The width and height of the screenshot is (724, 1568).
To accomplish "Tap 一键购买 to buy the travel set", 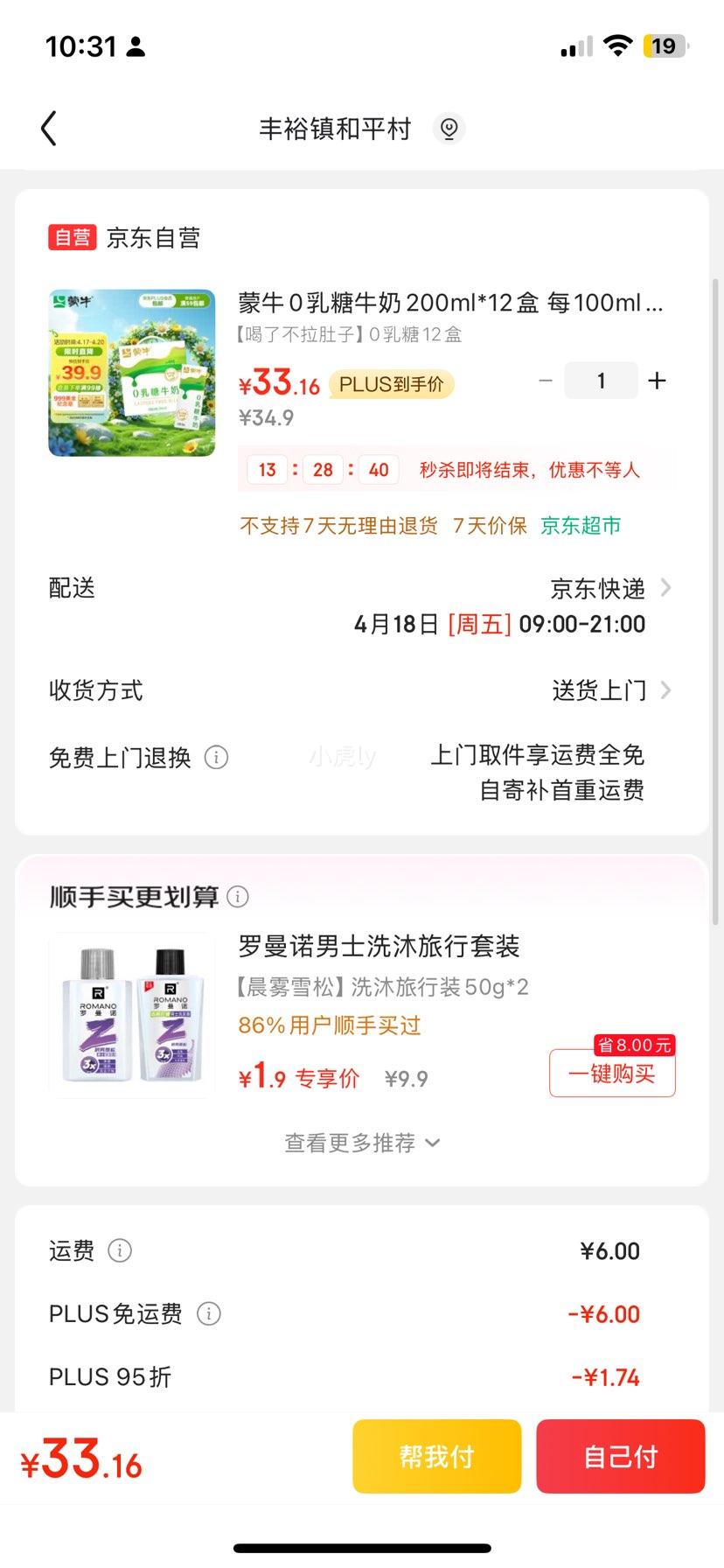I will [x=611, y=1074].
